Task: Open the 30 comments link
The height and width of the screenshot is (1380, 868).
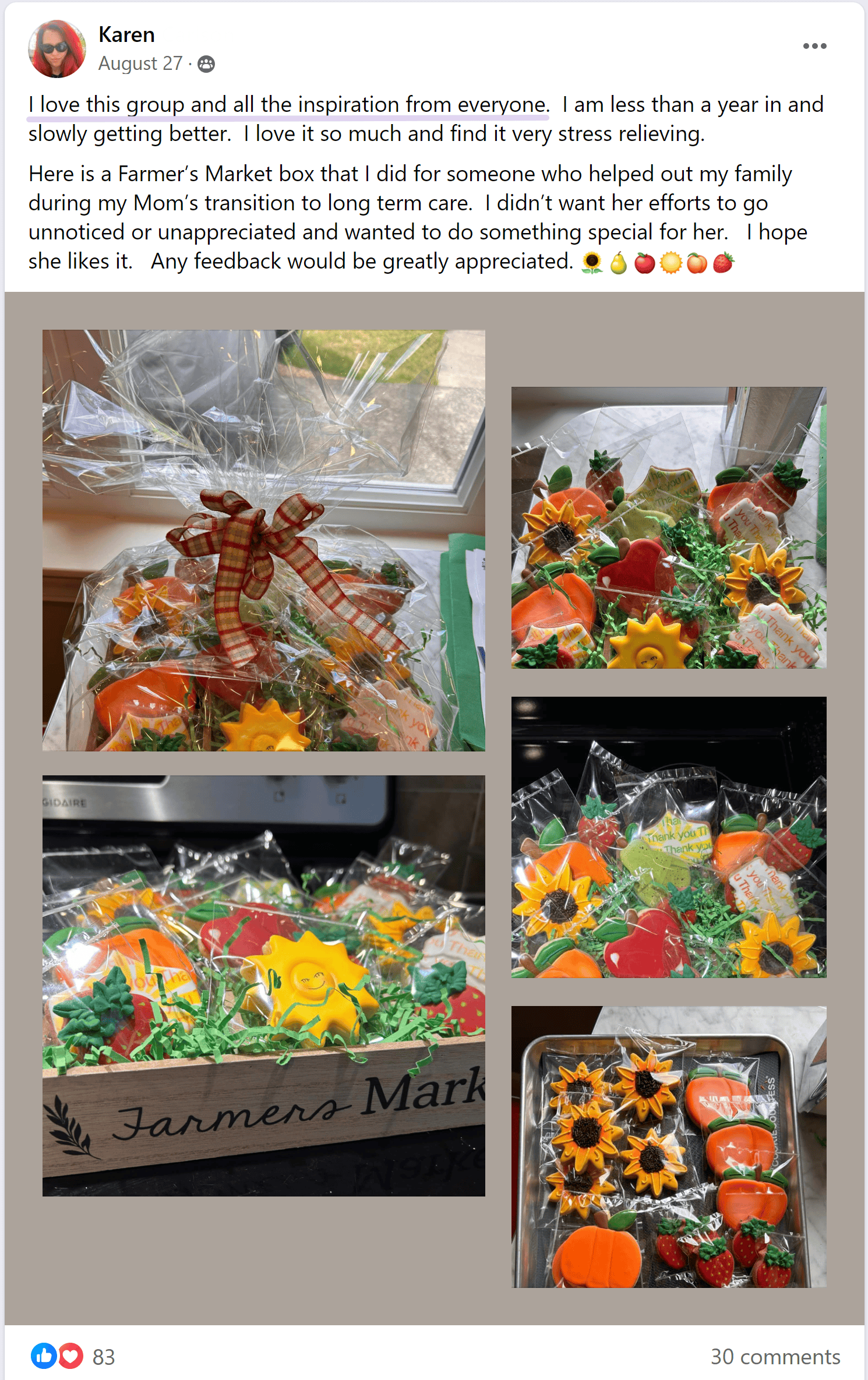Action: click(x=775, y=1357)
